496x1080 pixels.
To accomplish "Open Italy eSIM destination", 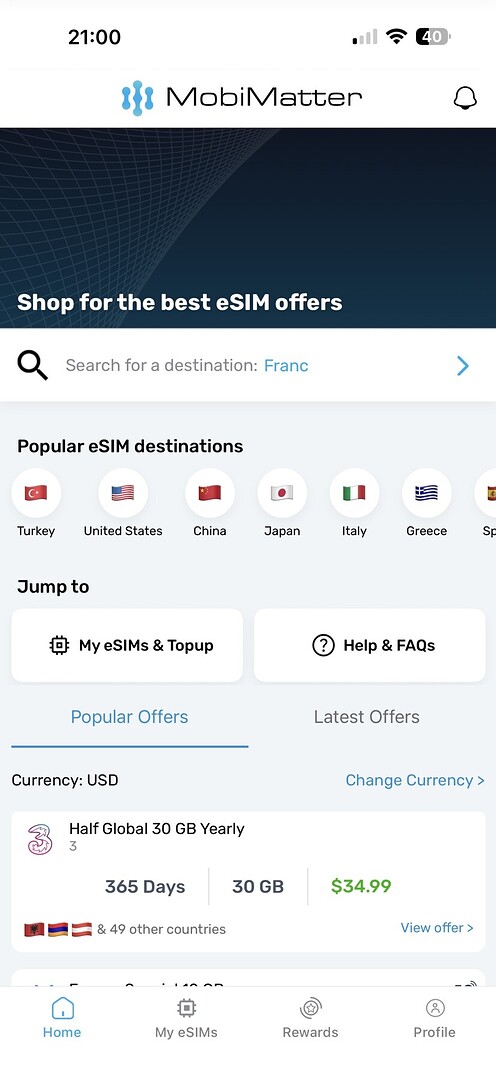I will 354,503.
